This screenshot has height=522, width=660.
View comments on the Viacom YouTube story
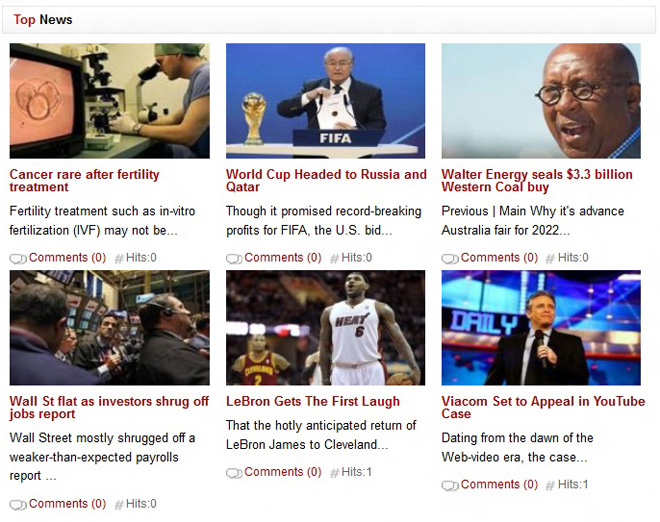coord(498,484)
